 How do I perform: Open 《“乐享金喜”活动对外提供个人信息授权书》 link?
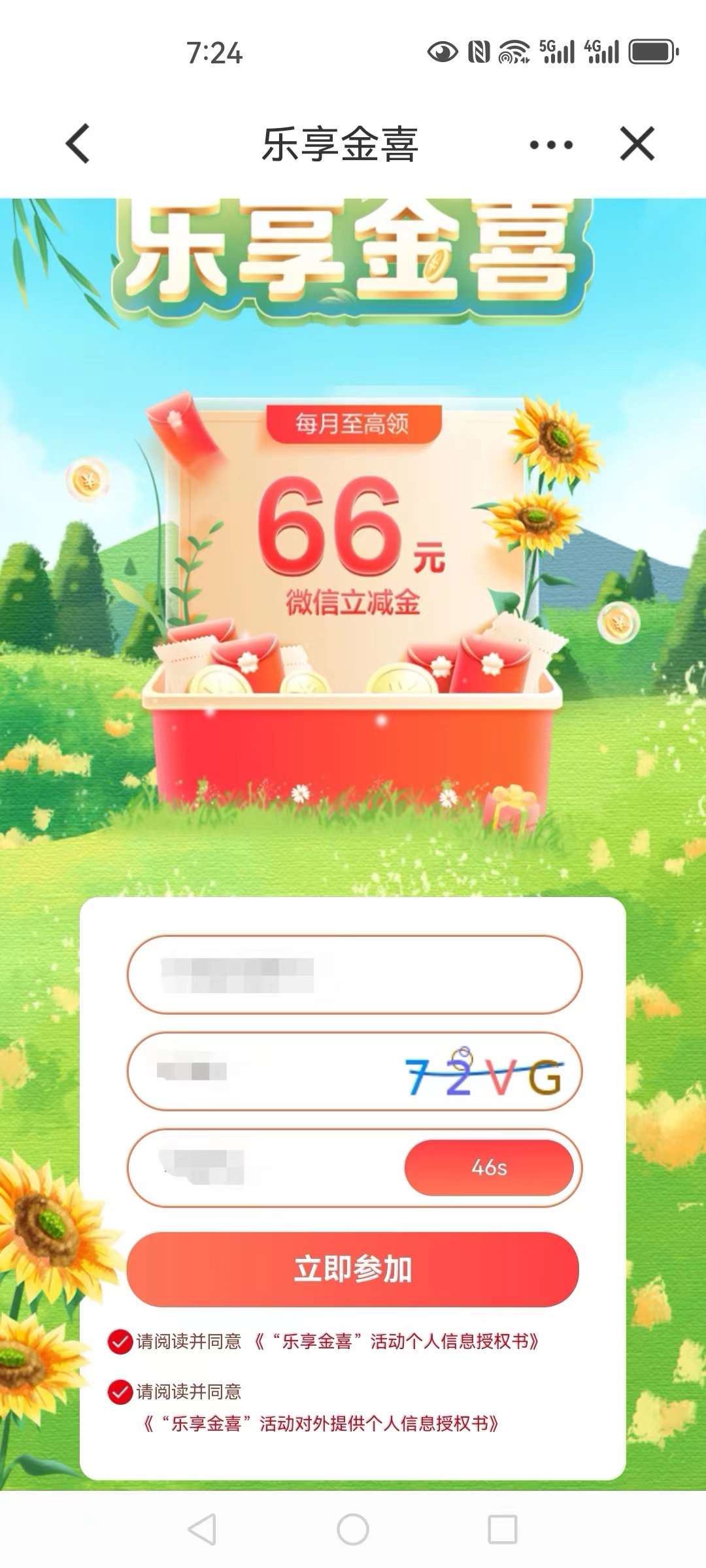[x=322, y=1423]
